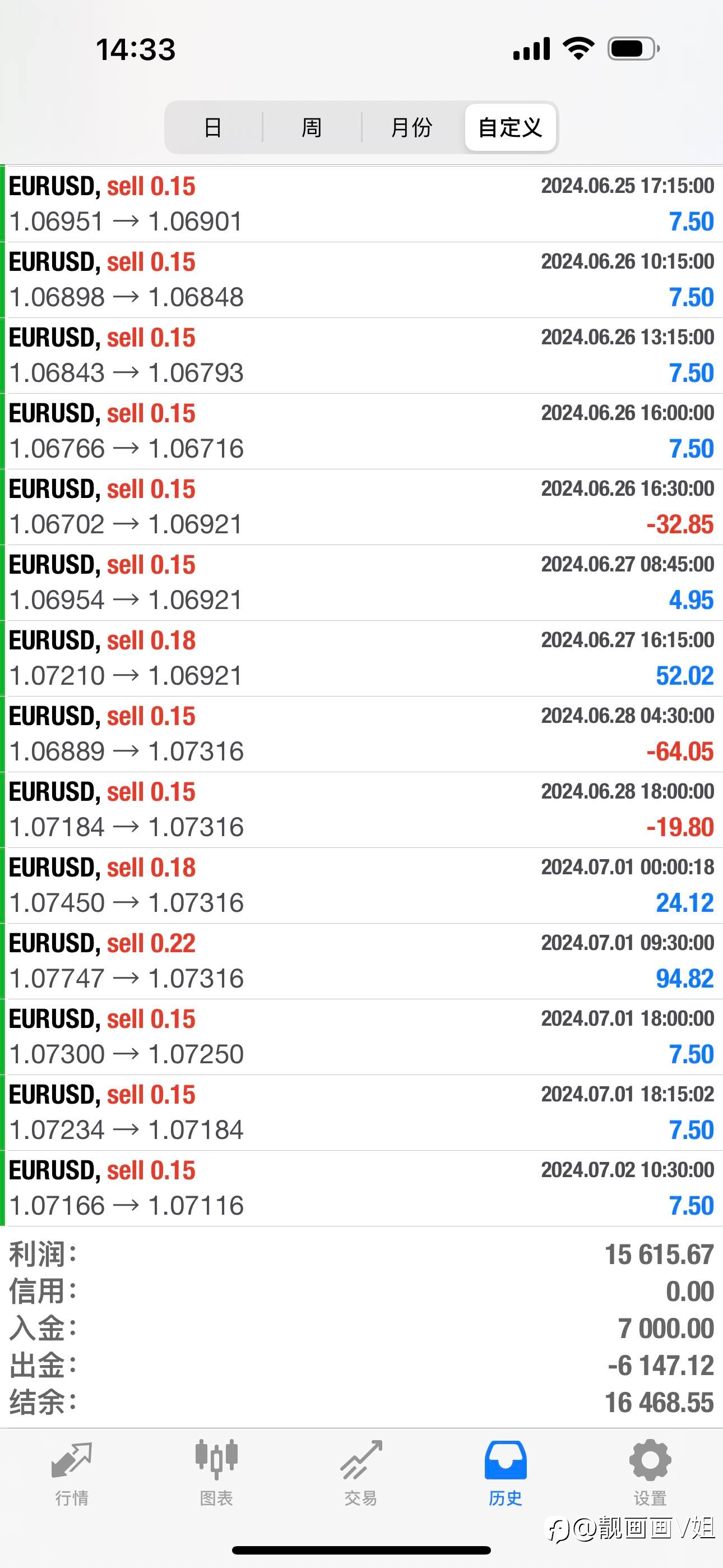Open the trade with -32.85 loss

[x=361, y=507]
